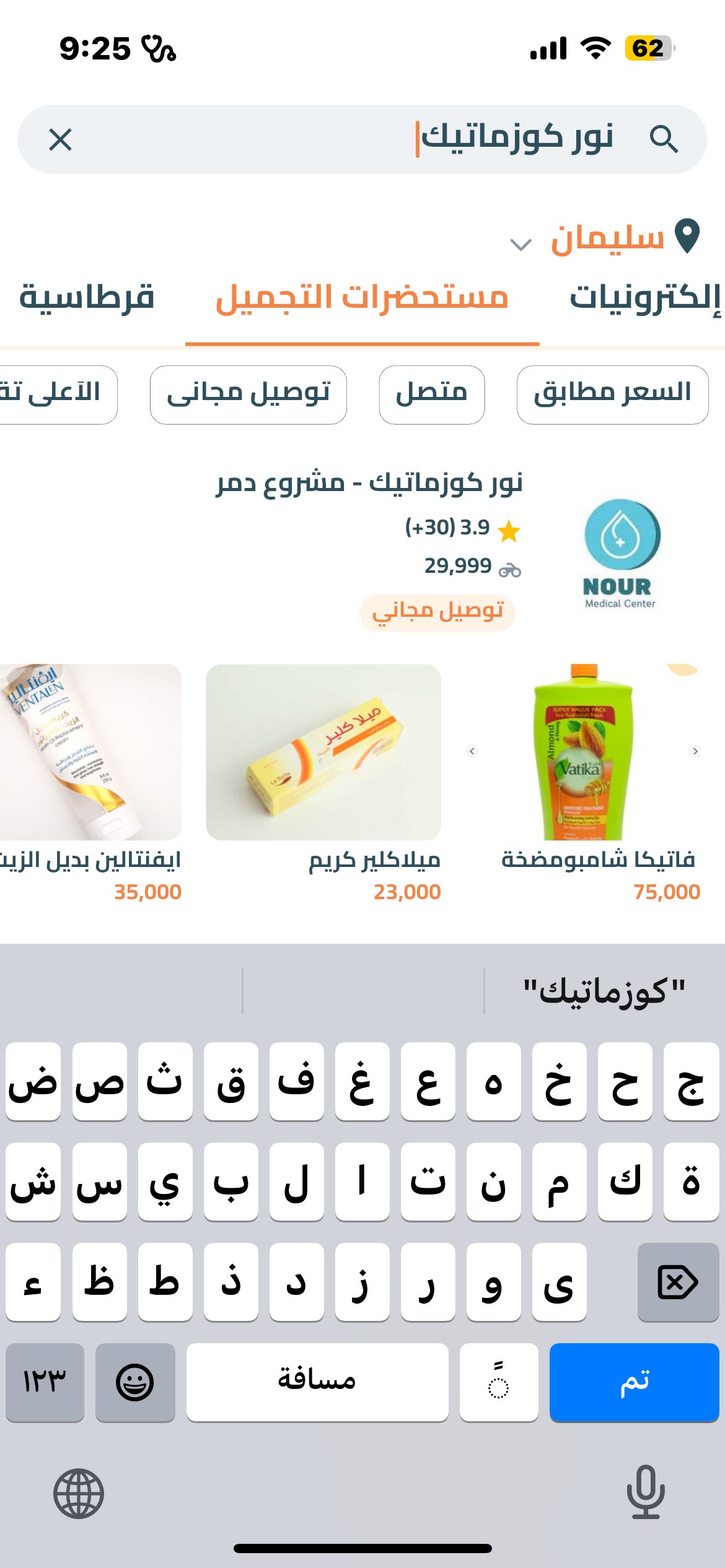Tap the keyboard backspace key
The height and width of the screenshot is (1568, 725).
[x=678, y=1281]
